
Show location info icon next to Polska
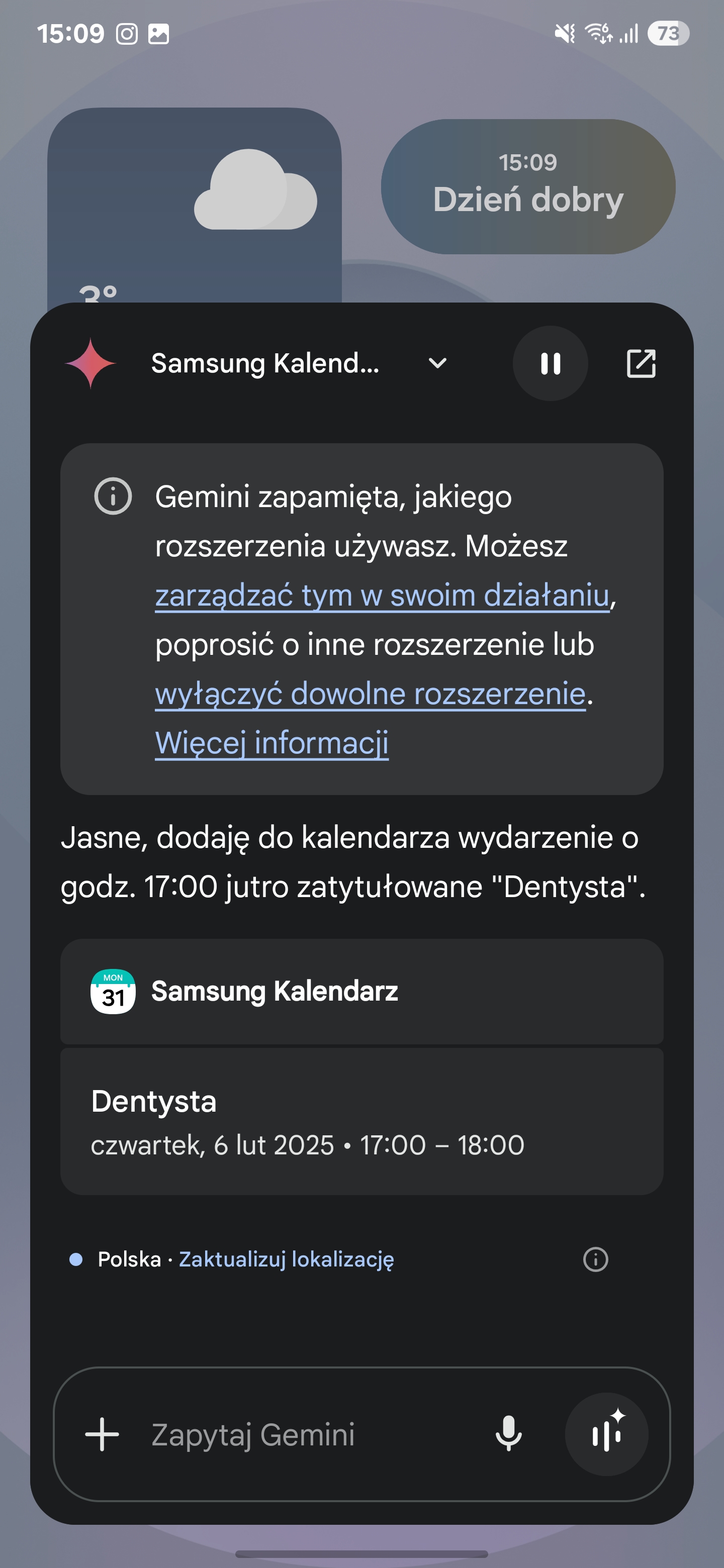click(595, 1259)
